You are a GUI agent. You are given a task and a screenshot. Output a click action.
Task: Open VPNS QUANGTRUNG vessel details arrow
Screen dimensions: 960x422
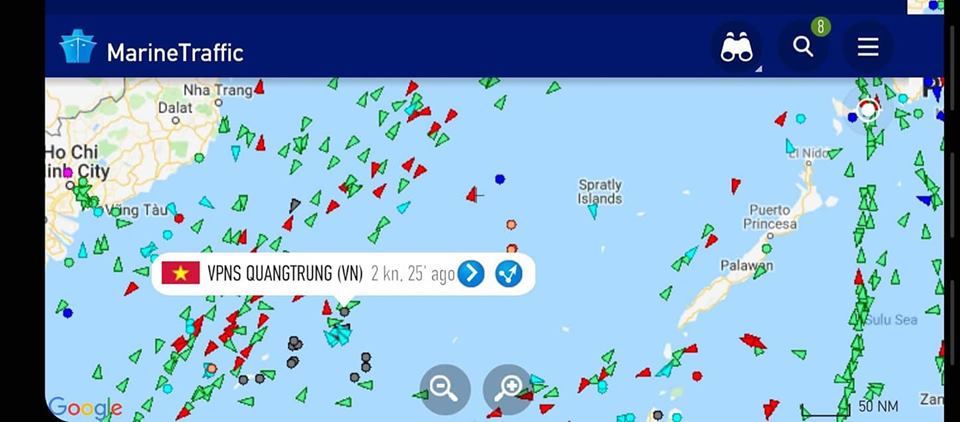pos(471,273)
